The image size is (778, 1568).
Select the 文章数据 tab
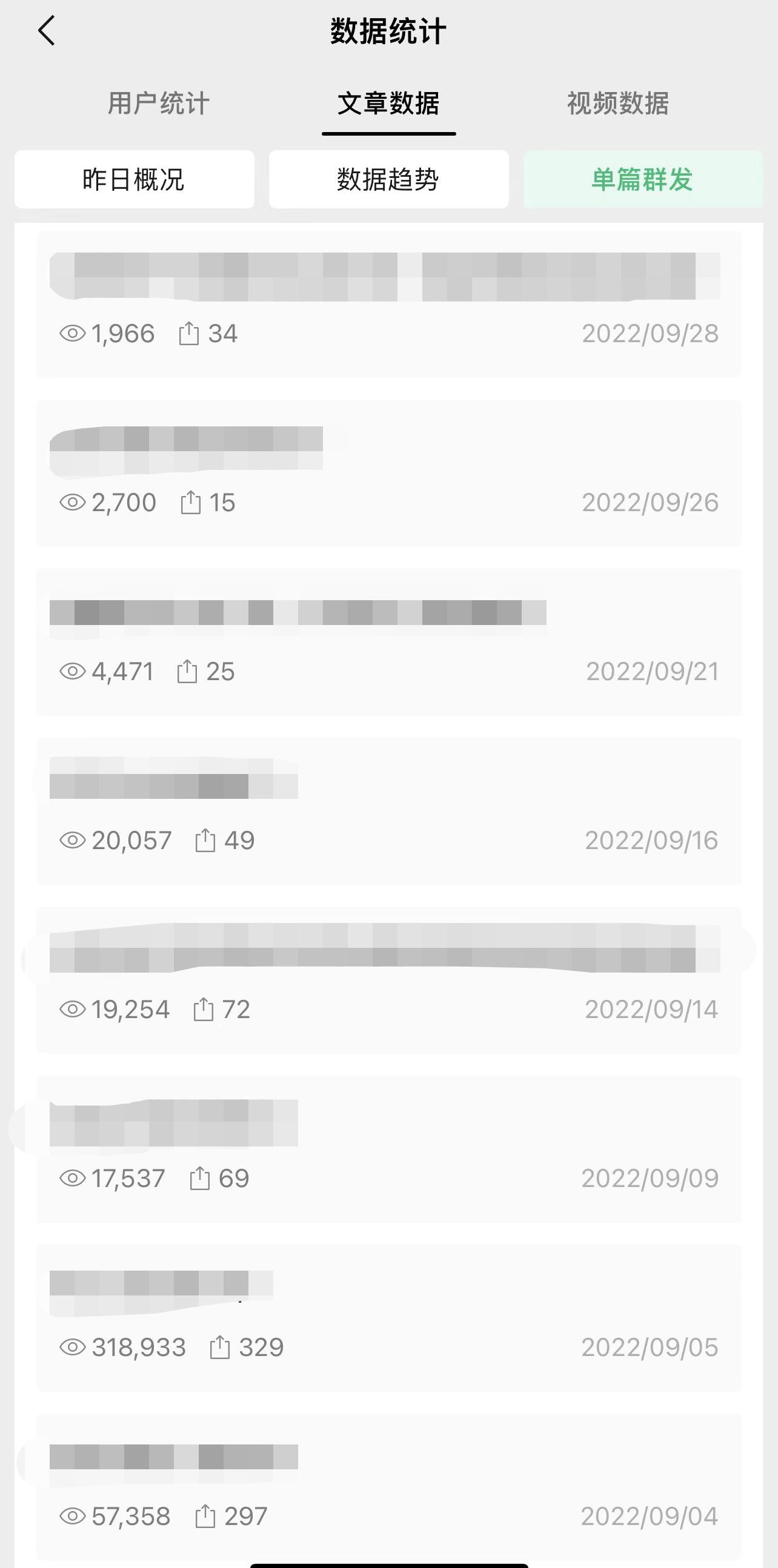point(388,104)
